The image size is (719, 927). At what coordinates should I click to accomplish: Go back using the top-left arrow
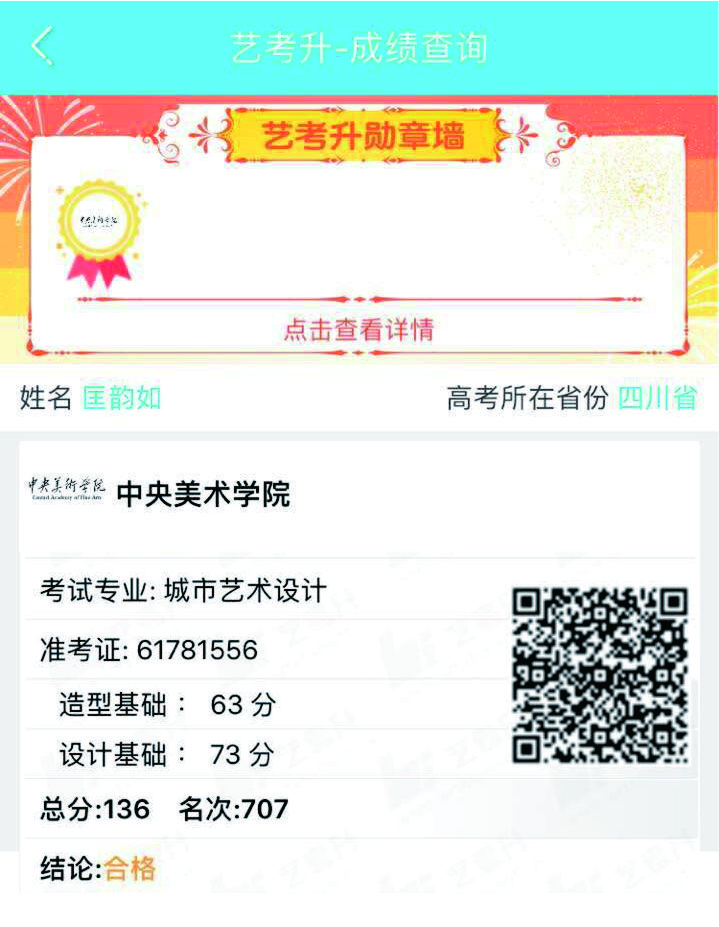(x=41, y=46)
